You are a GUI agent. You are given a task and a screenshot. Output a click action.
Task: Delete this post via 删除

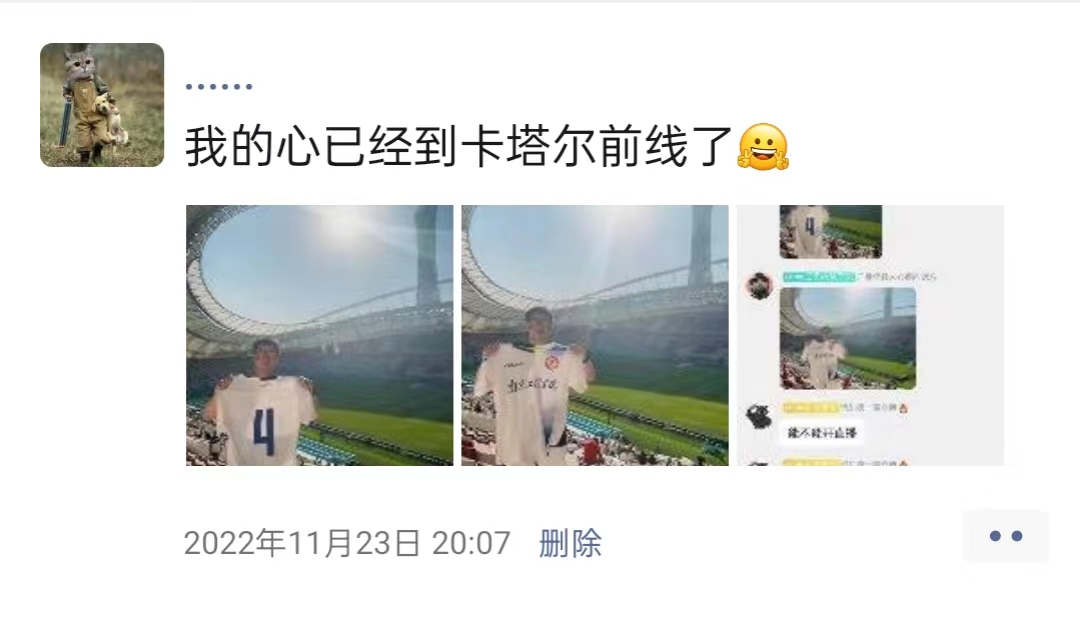click(x=570, y=544)
